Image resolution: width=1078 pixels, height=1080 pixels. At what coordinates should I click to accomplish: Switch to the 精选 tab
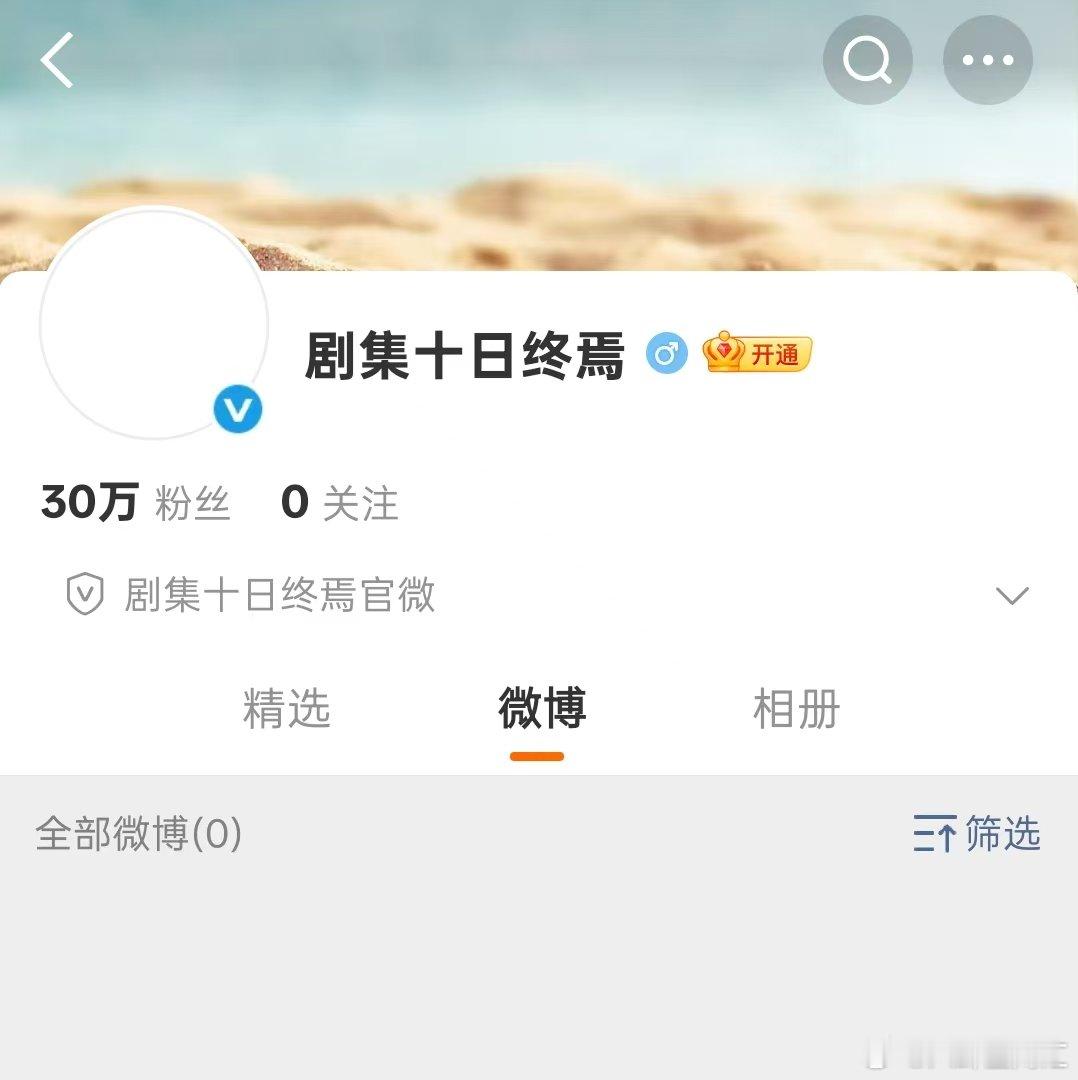(286, 710)
